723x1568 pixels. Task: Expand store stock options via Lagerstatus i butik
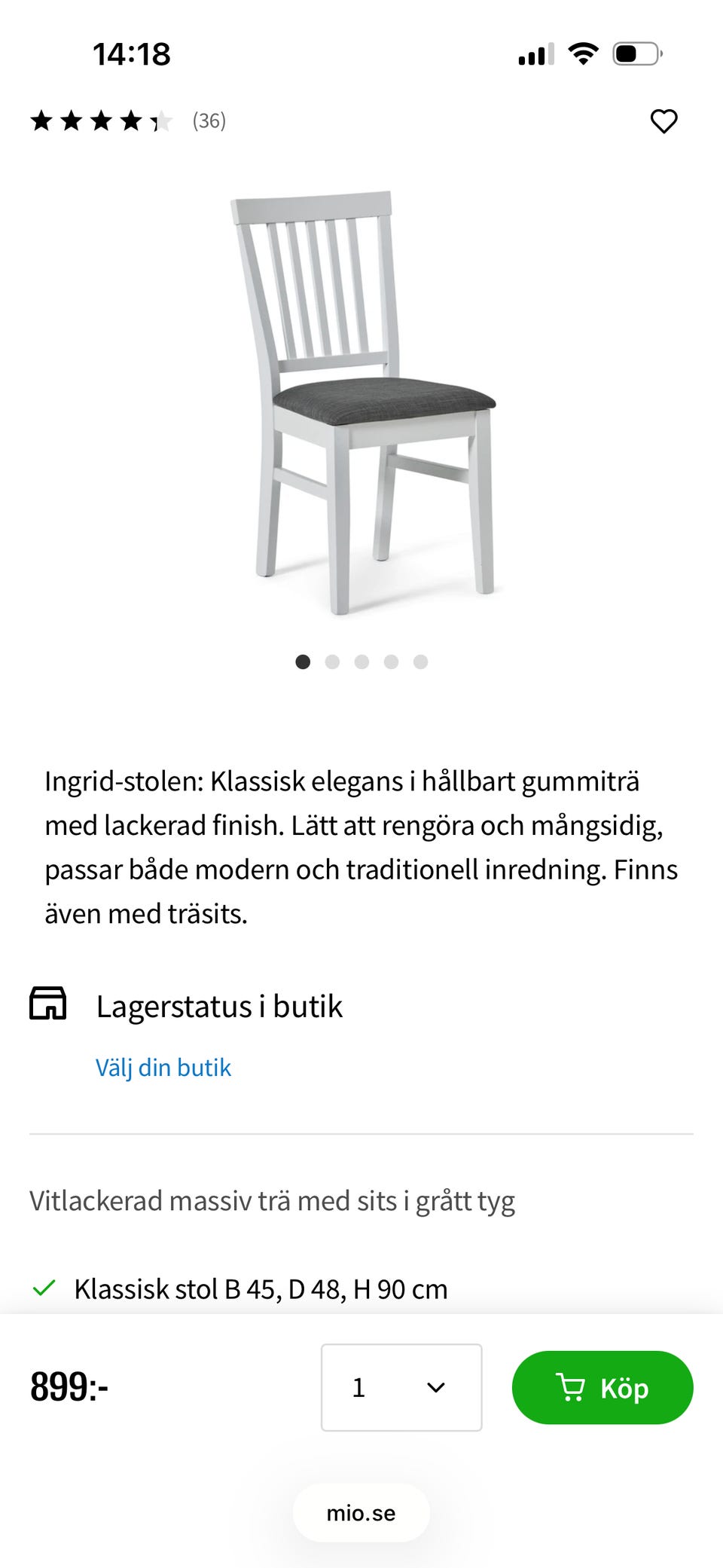[220, 1004]
